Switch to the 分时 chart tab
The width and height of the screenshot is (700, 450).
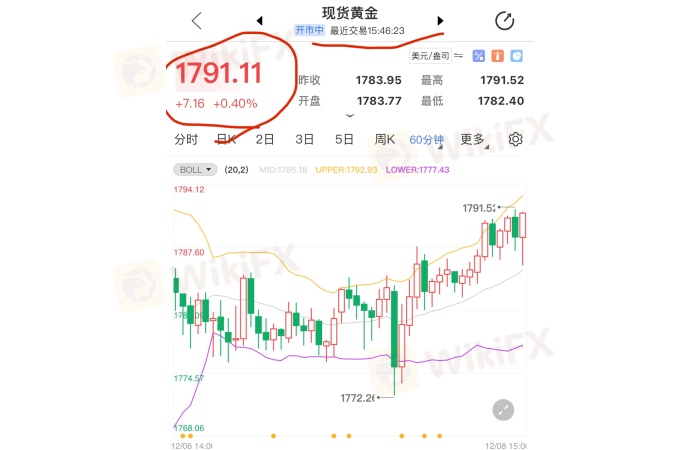click(x=186, y=139)
